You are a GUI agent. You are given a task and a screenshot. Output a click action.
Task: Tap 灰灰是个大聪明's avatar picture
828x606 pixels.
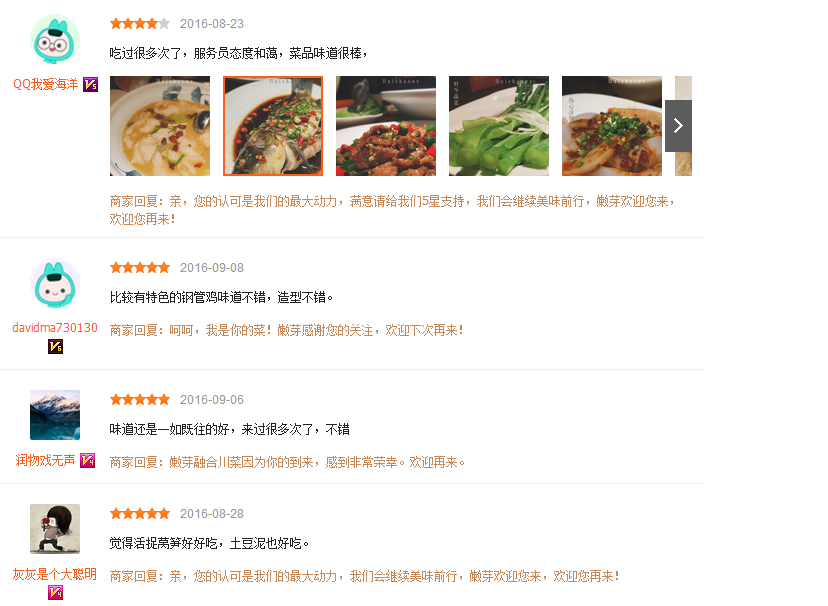click(x=55, y=529)
